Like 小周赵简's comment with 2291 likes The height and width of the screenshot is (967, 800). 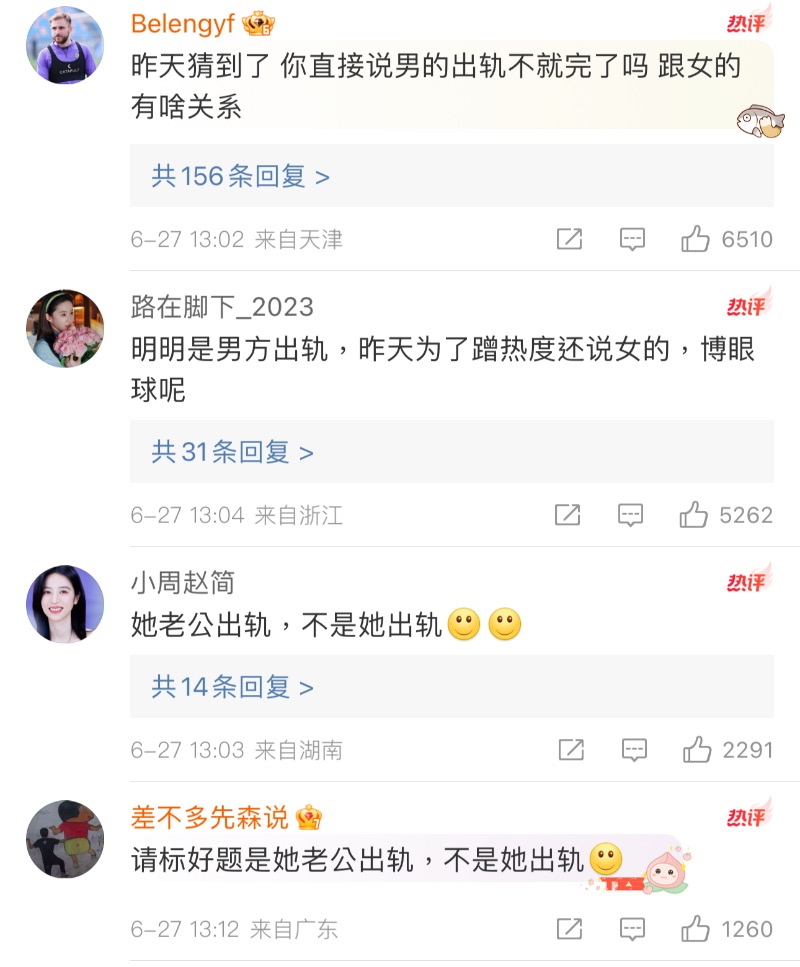click(697, 749)
